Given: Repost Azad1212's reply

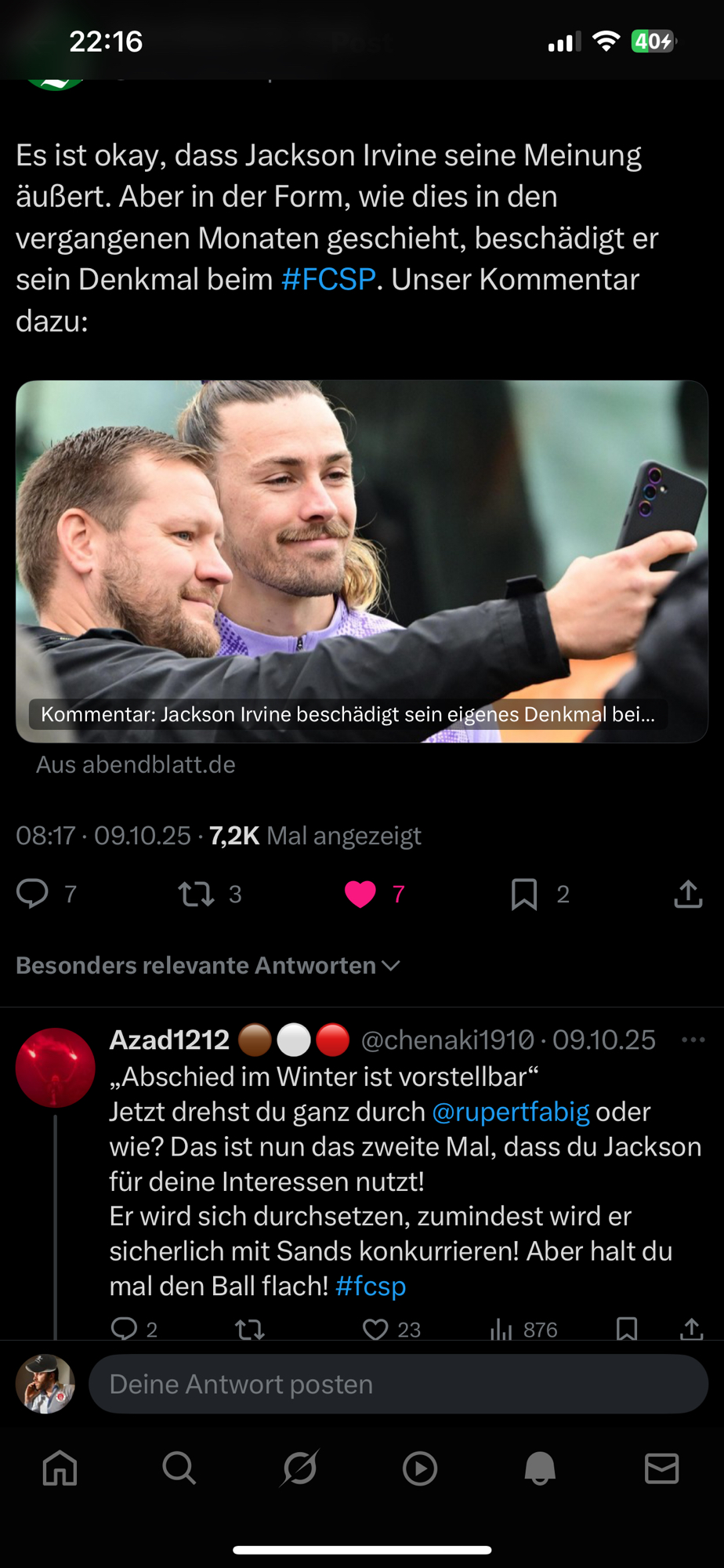Looking at the screenshot, I should point(250,1329).
